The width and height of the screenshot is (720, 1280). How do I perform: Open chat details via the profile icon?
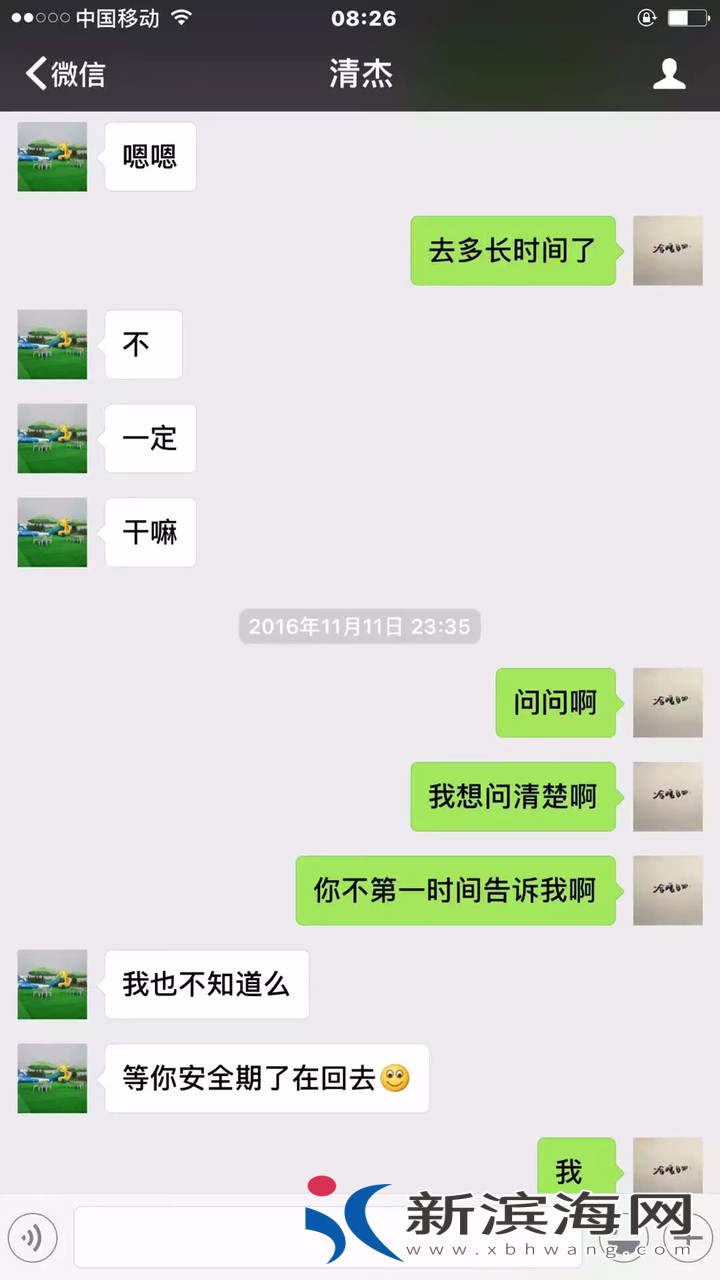(x=669, y=74)
